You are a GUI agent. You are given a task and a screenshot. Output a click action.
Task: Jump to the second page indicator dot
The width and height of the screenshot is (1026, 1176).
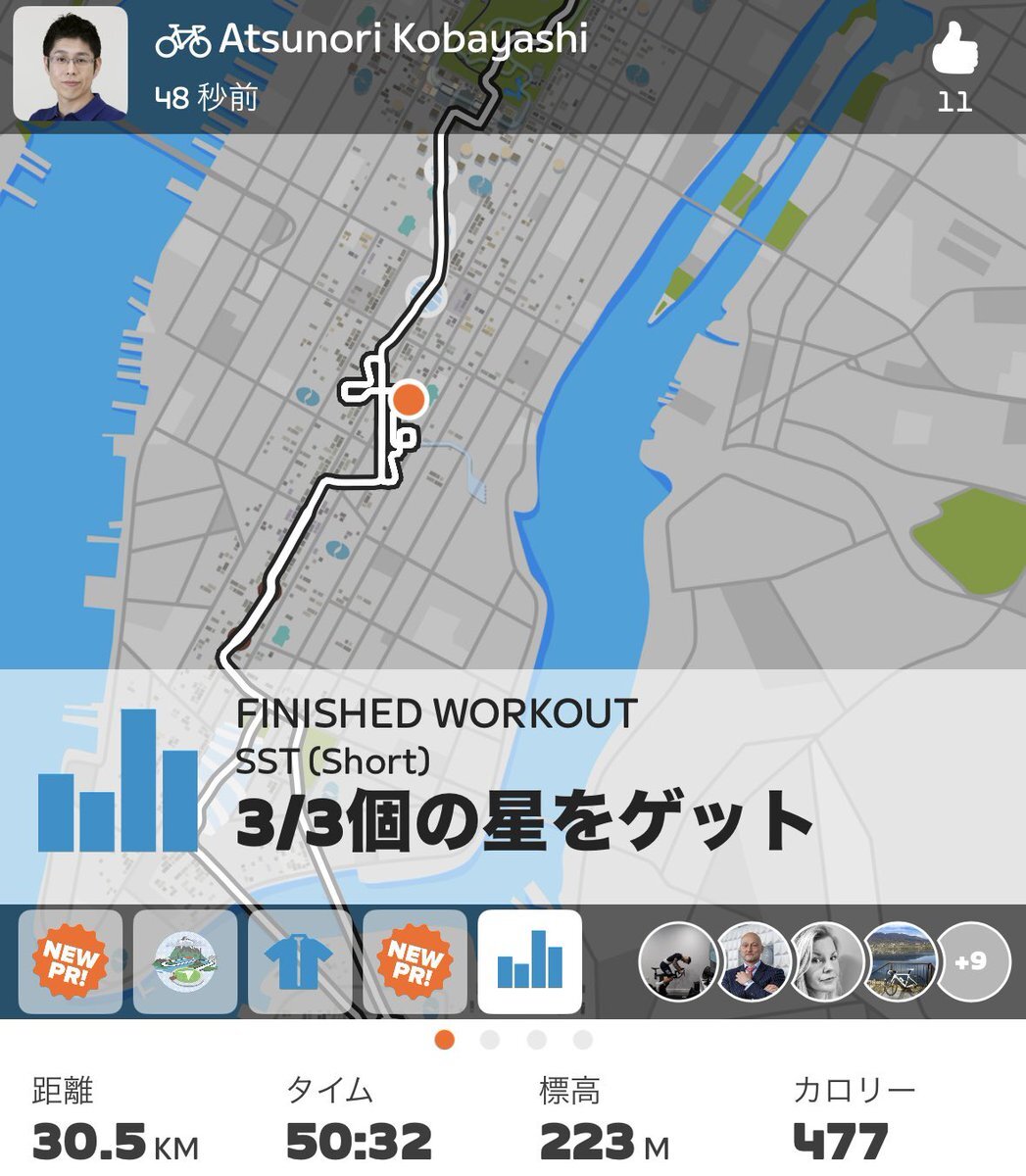pyautogui.click(x=491, y=1040)
